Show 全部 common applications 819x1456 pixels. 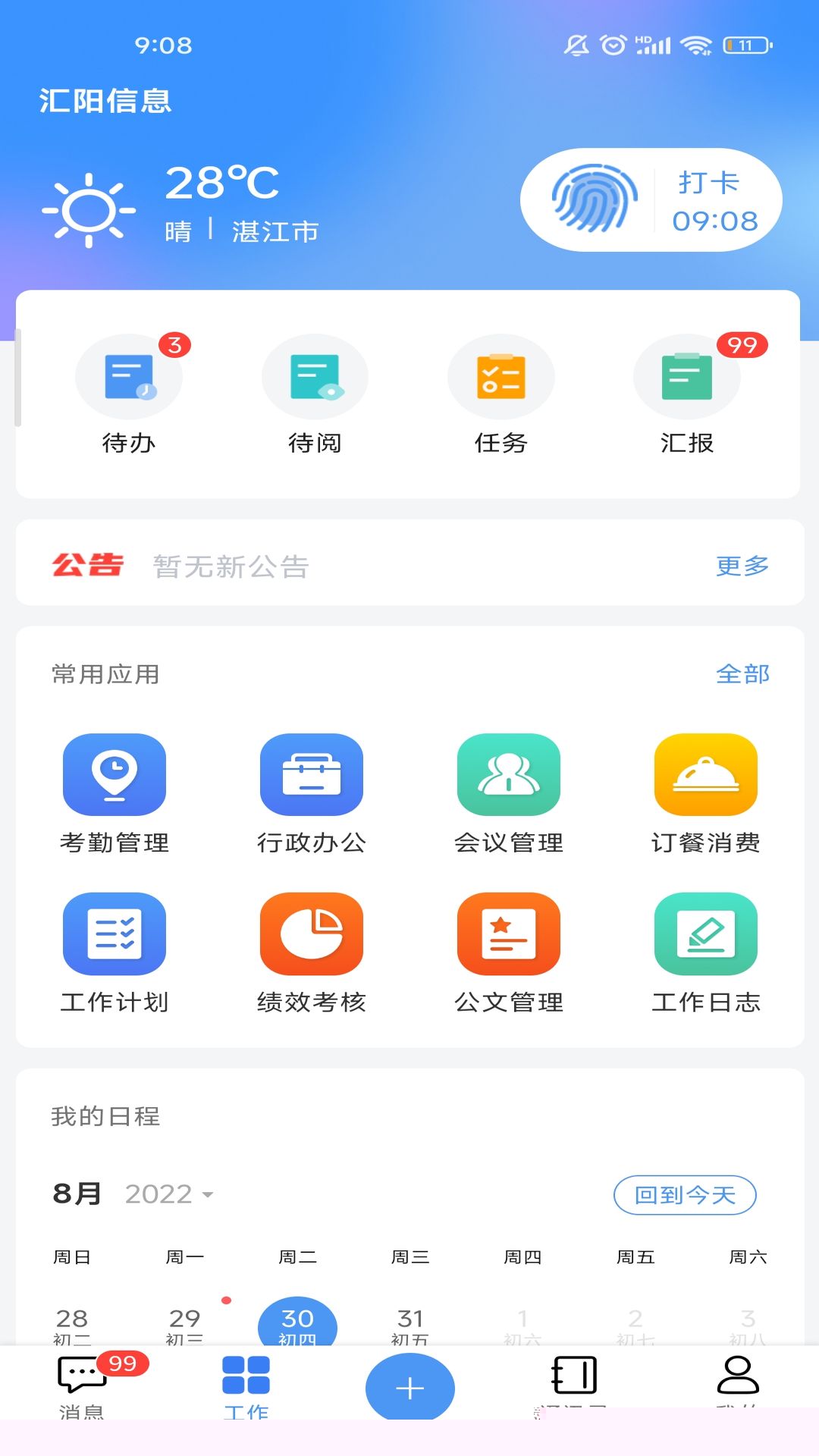(742, 674)
